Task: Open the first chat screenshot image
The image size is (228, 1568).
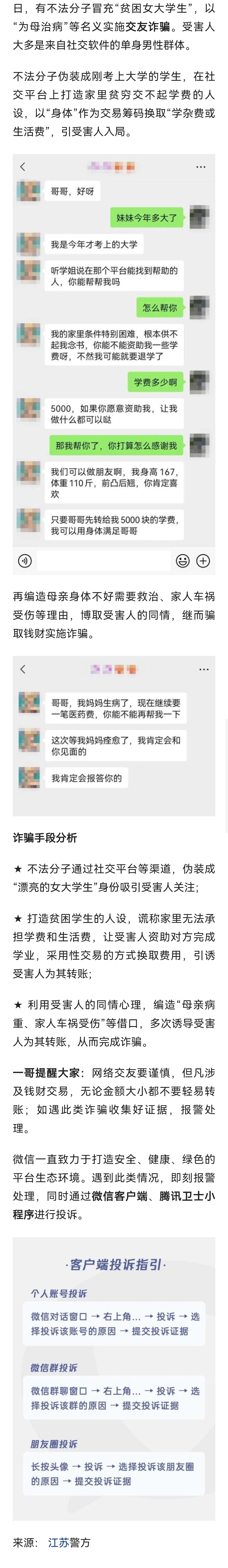Action: tap(114, 364)
